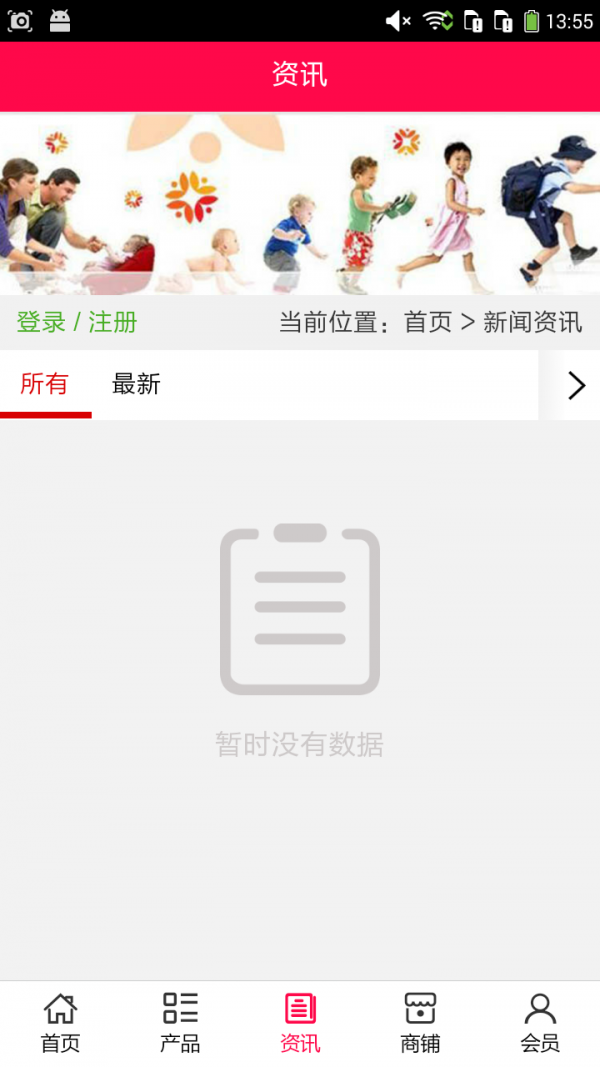
Task: Select the 资讯 news tab
Action: [x=300, y=1023]
